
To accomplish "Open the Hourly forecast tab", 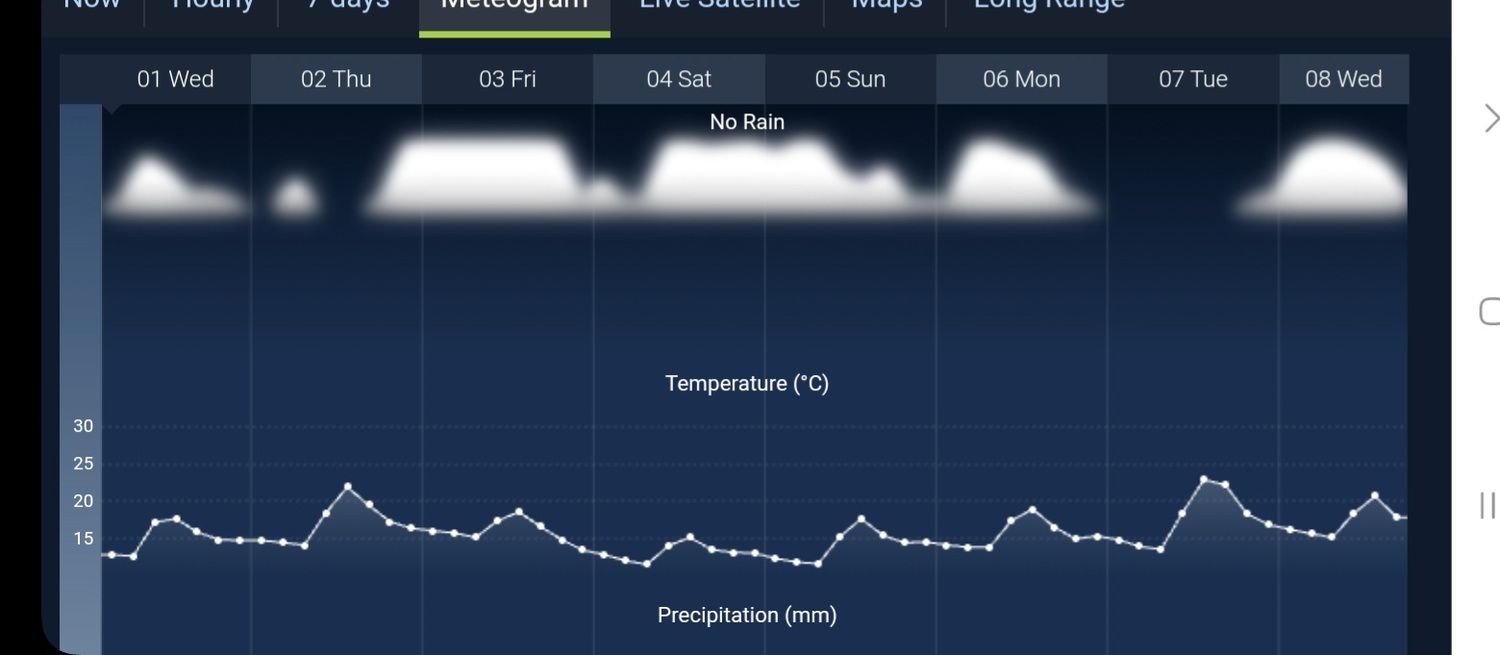I will (212, 8).
